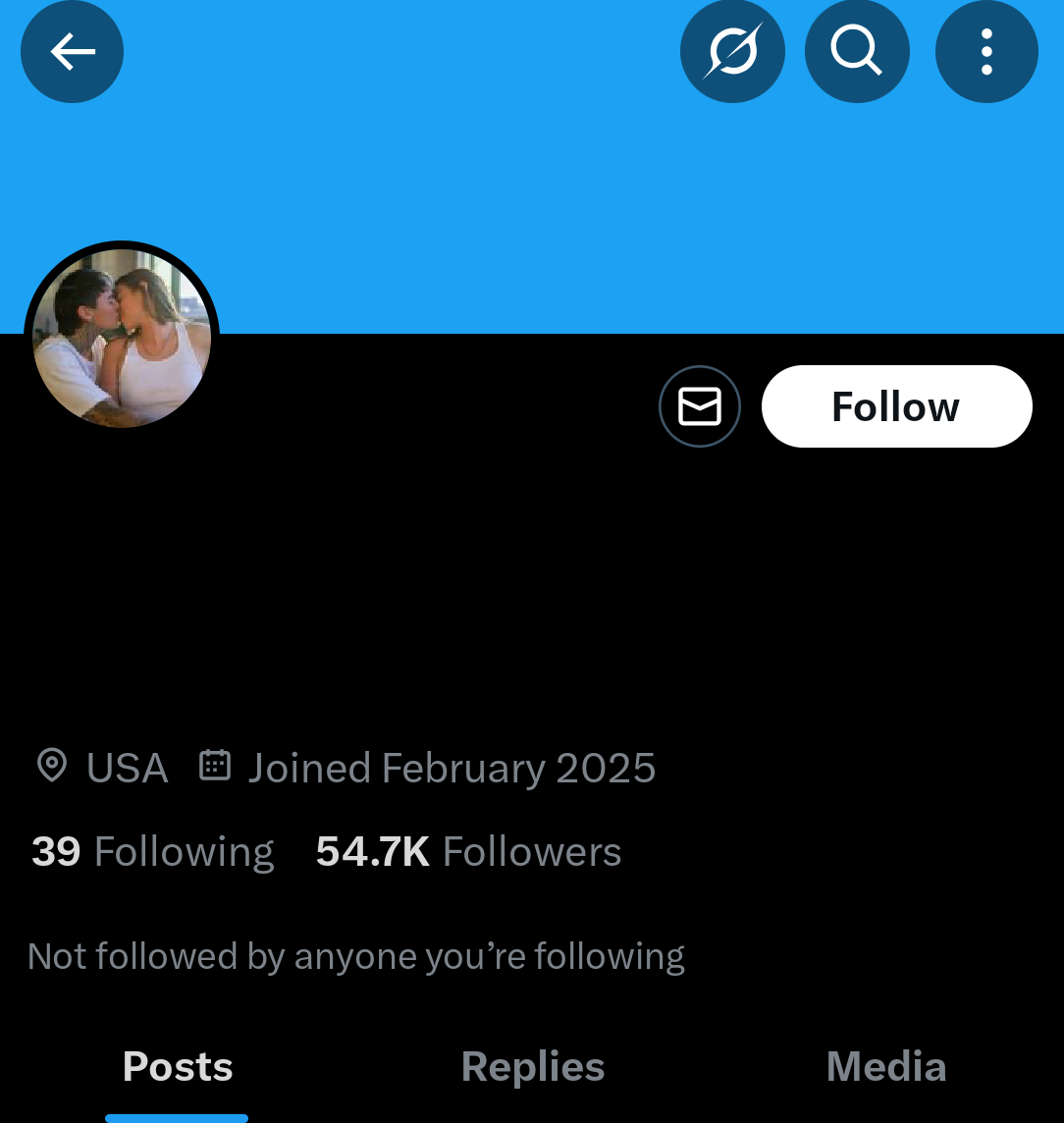
Task: Search this profile's posts
Action: click(x=857, y=52)
